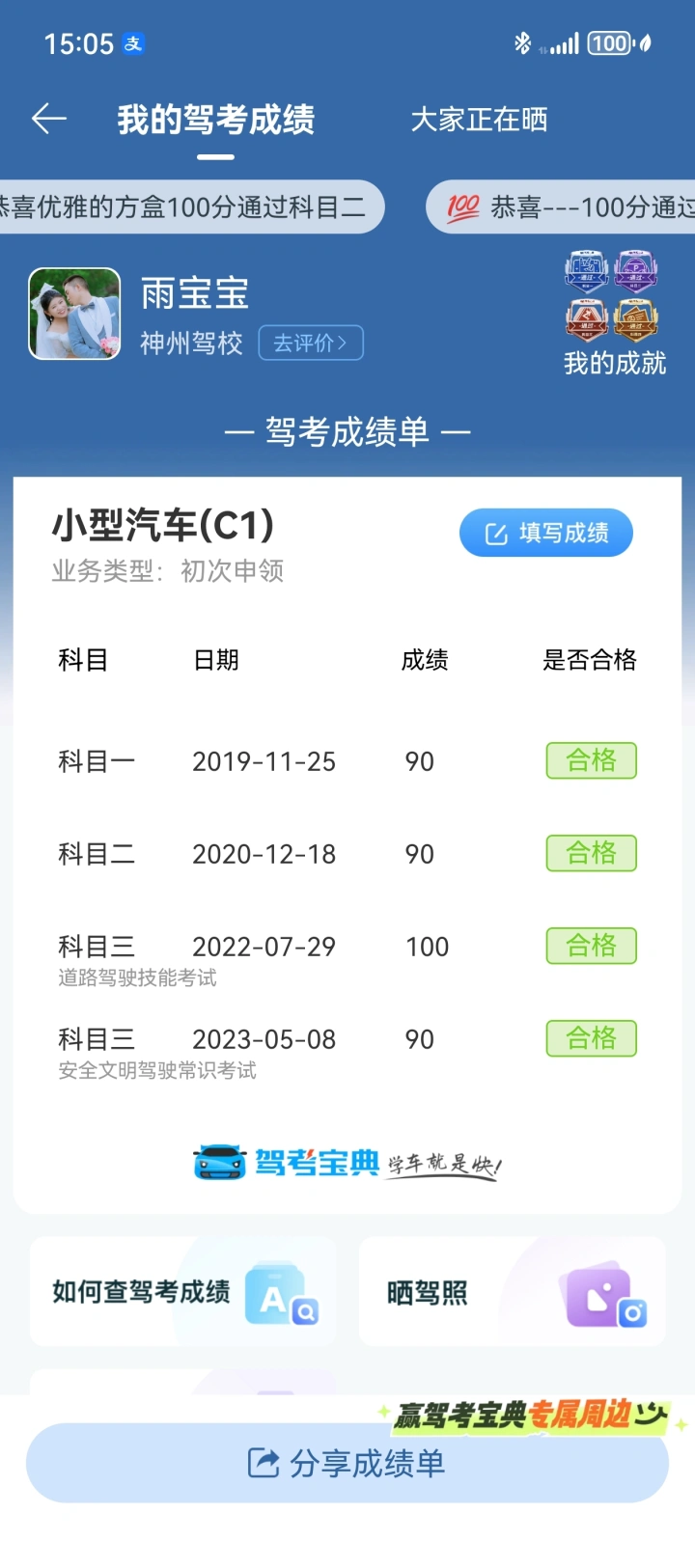Tap the 填写成绩 button
695x1568 pixels.
tap(545, 533)
